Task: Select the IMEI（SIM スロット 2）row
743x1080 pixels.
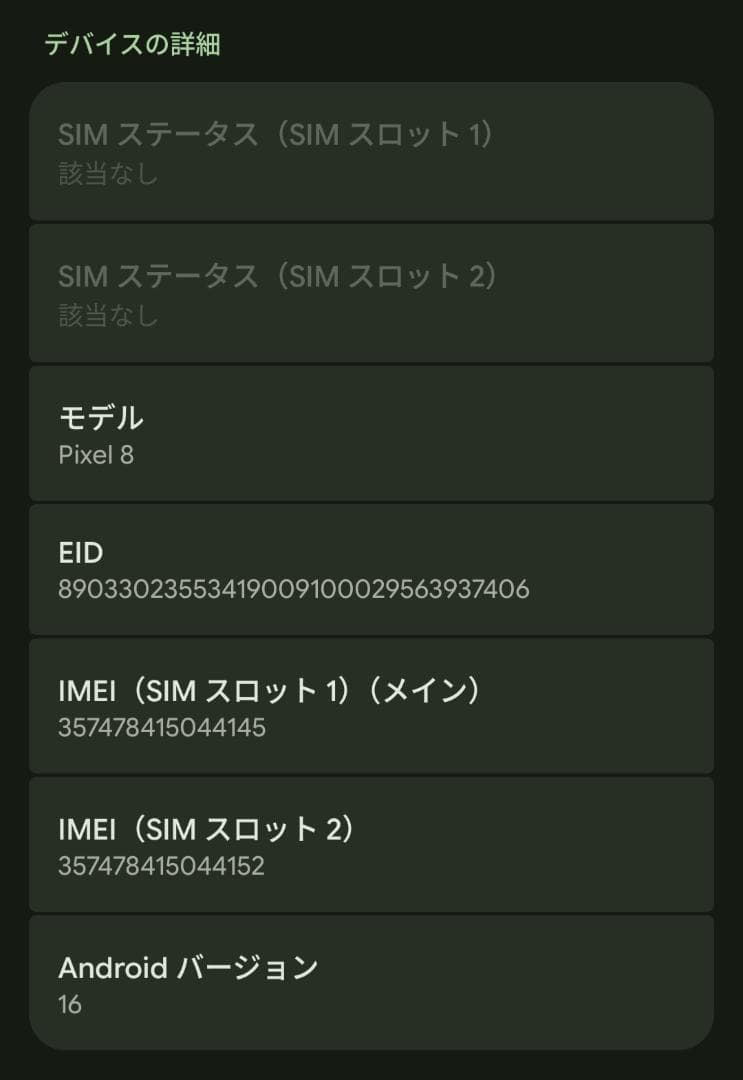Action: click(371, 845)
